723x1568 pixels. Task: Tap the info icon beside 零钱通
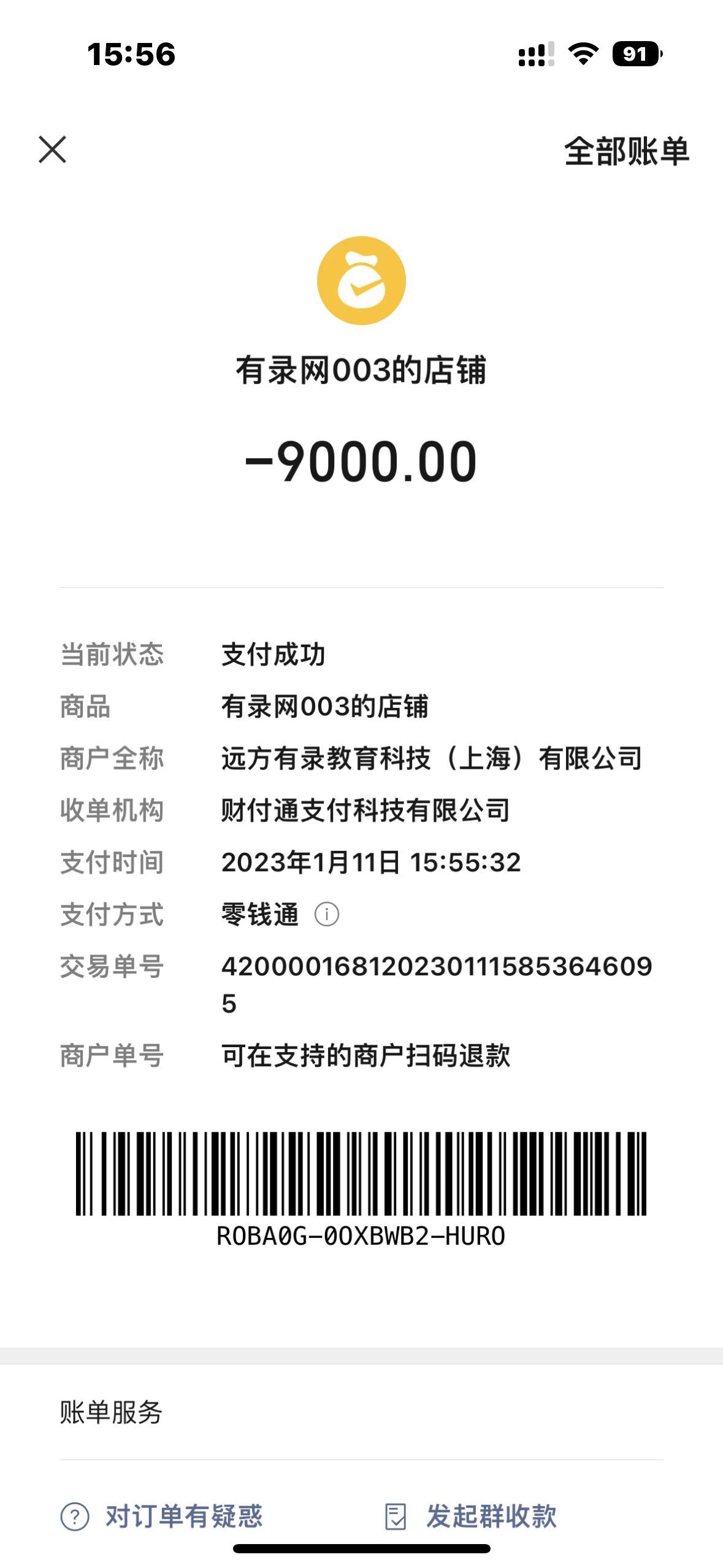click(x=327, y=914)
